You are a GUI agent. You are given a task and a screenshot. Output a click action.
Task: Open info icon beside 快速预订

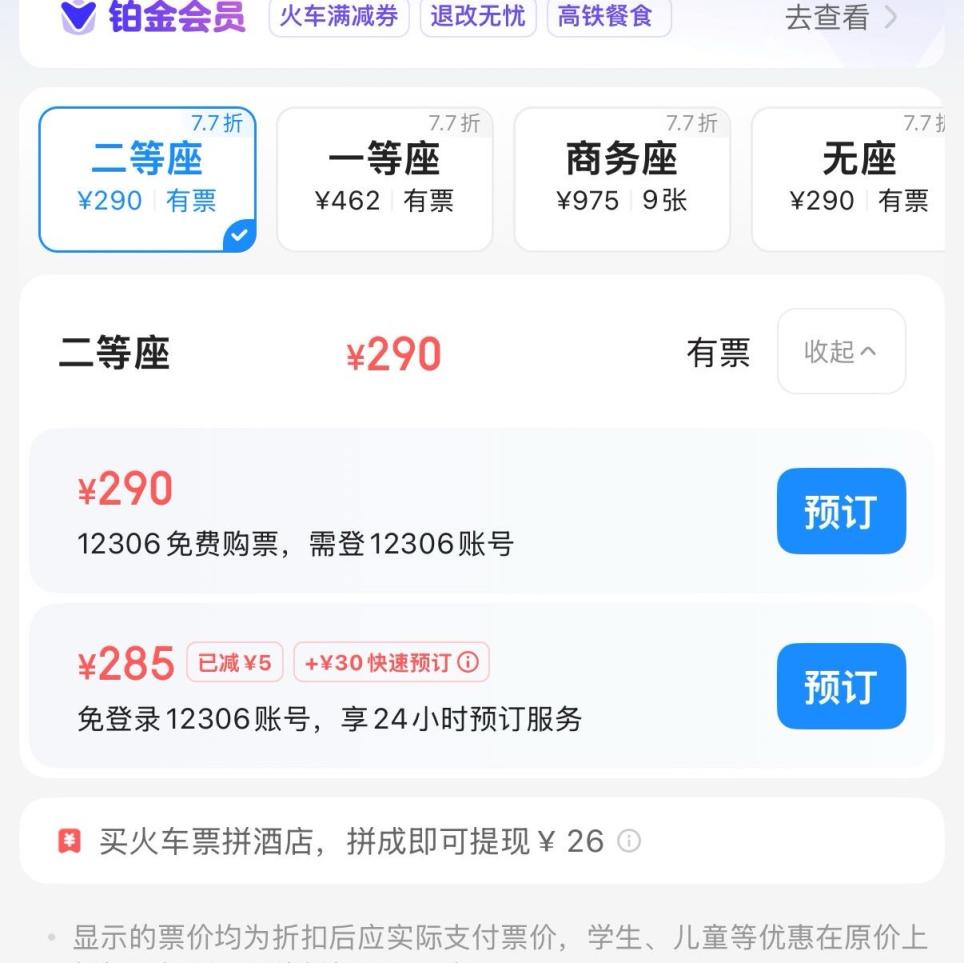(468, 663)
